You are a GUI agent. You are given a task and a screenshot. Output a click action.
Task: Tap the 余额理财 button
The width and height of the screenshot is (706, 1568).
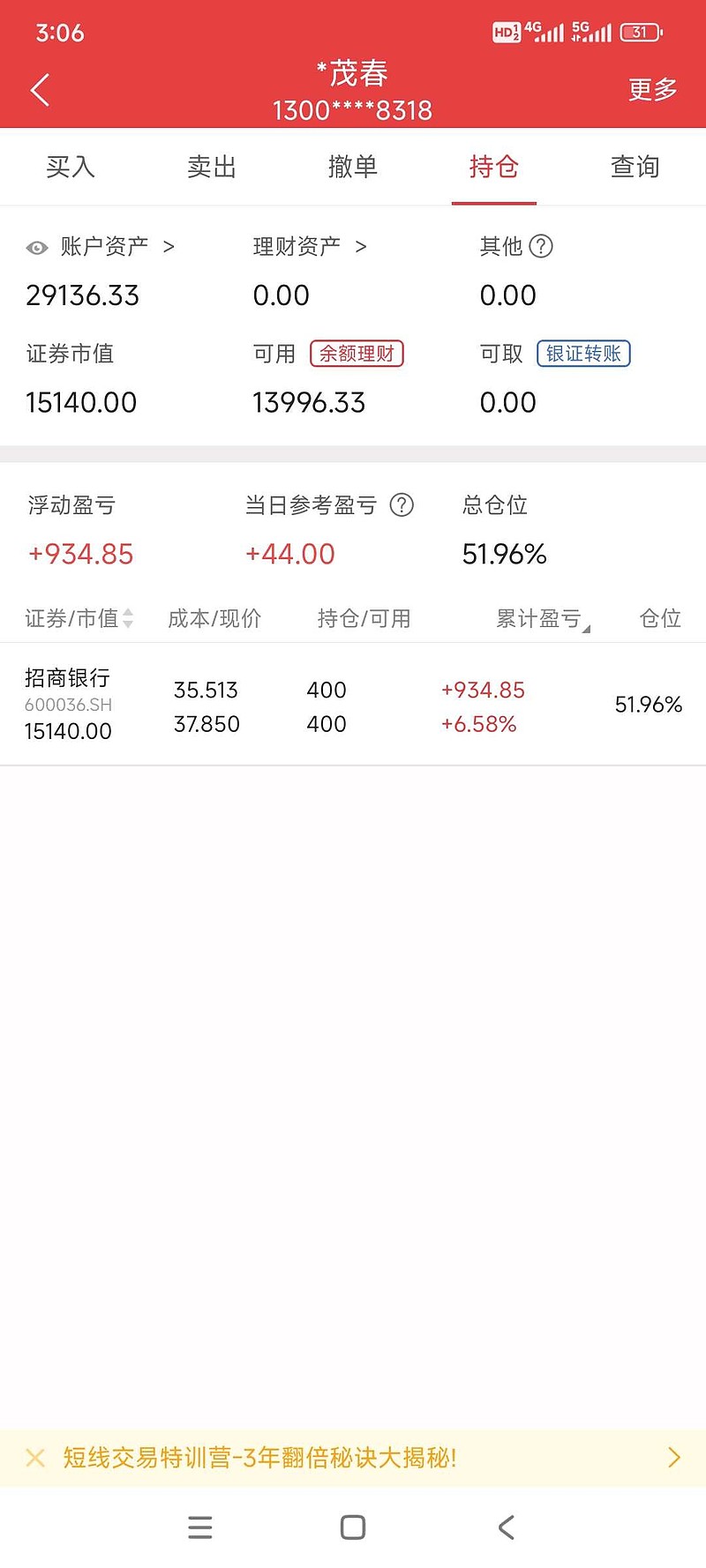(x=357, y=354)
